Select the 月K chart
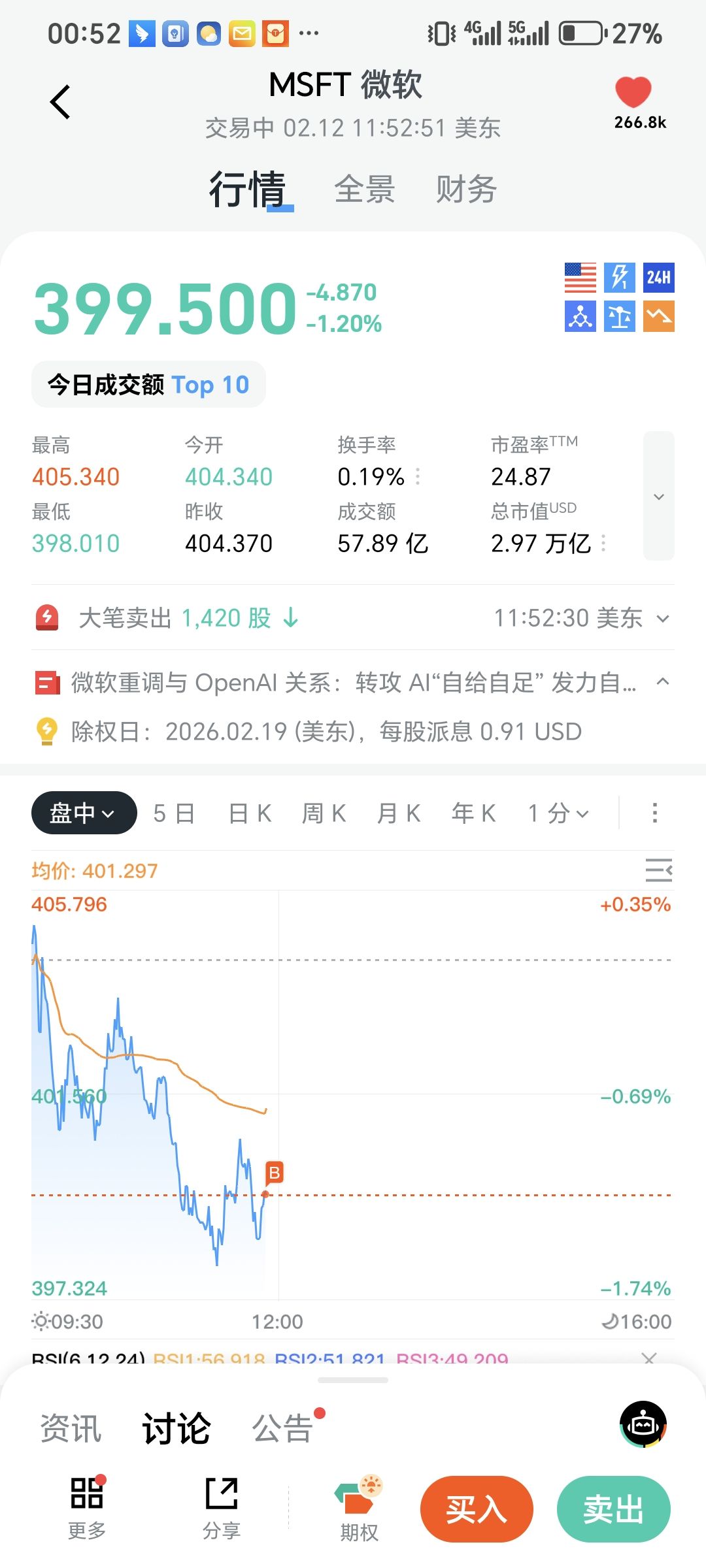The height and width of the screenshot is (1568, 706). tap(398, 813)
